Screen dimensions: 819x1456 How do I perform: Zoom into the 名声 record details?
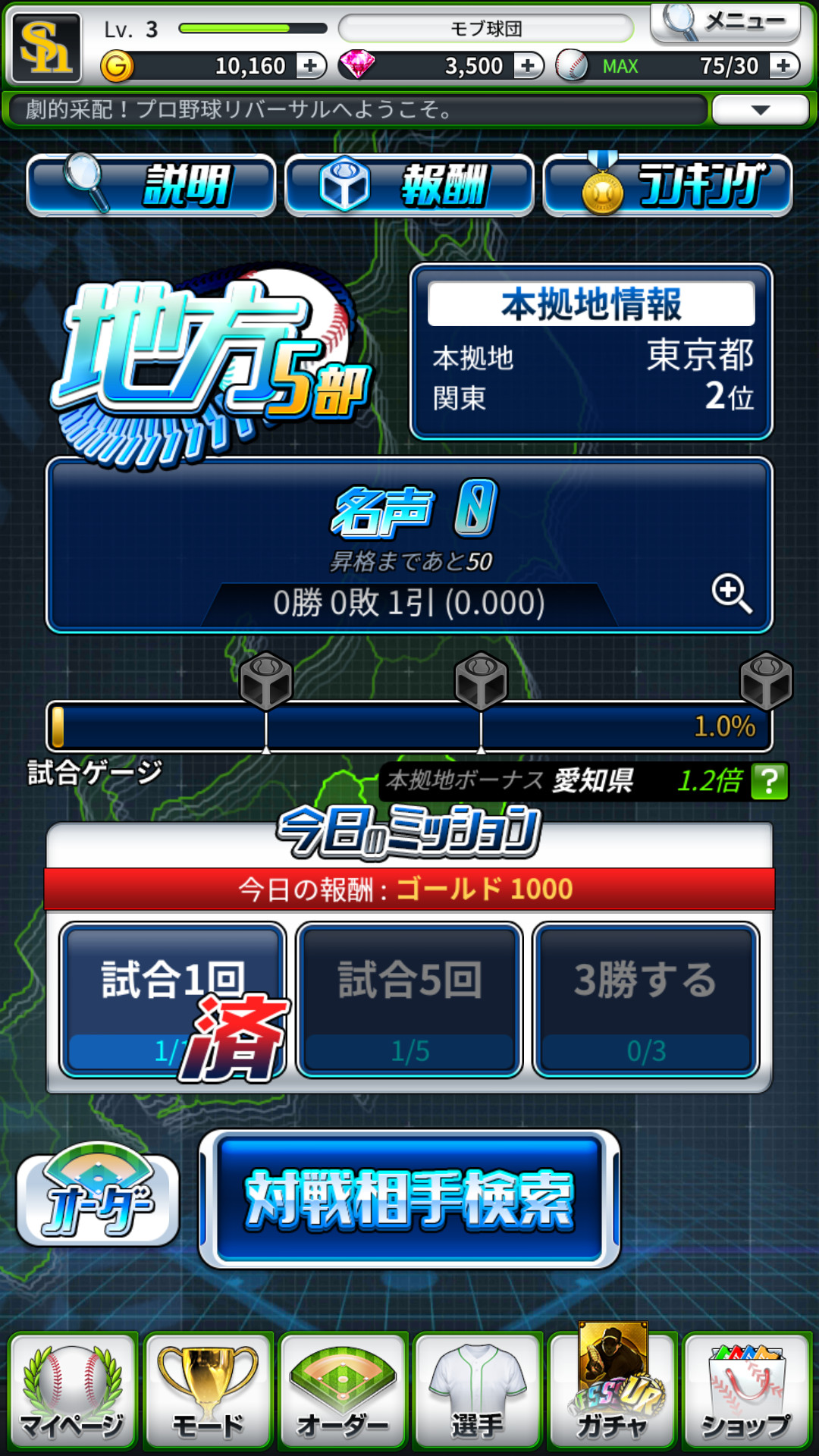tap(732, 593)
